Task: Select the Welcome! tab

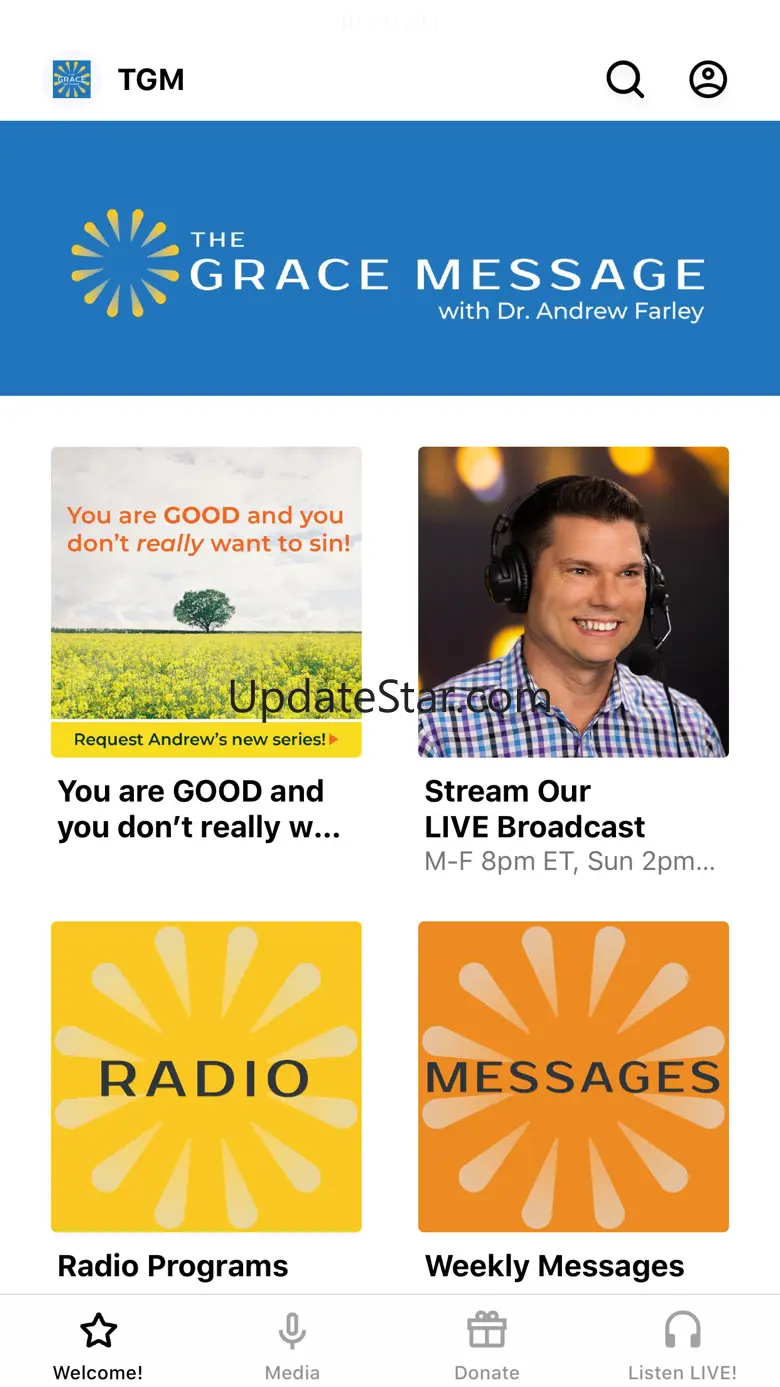Action: (98, 1345)
